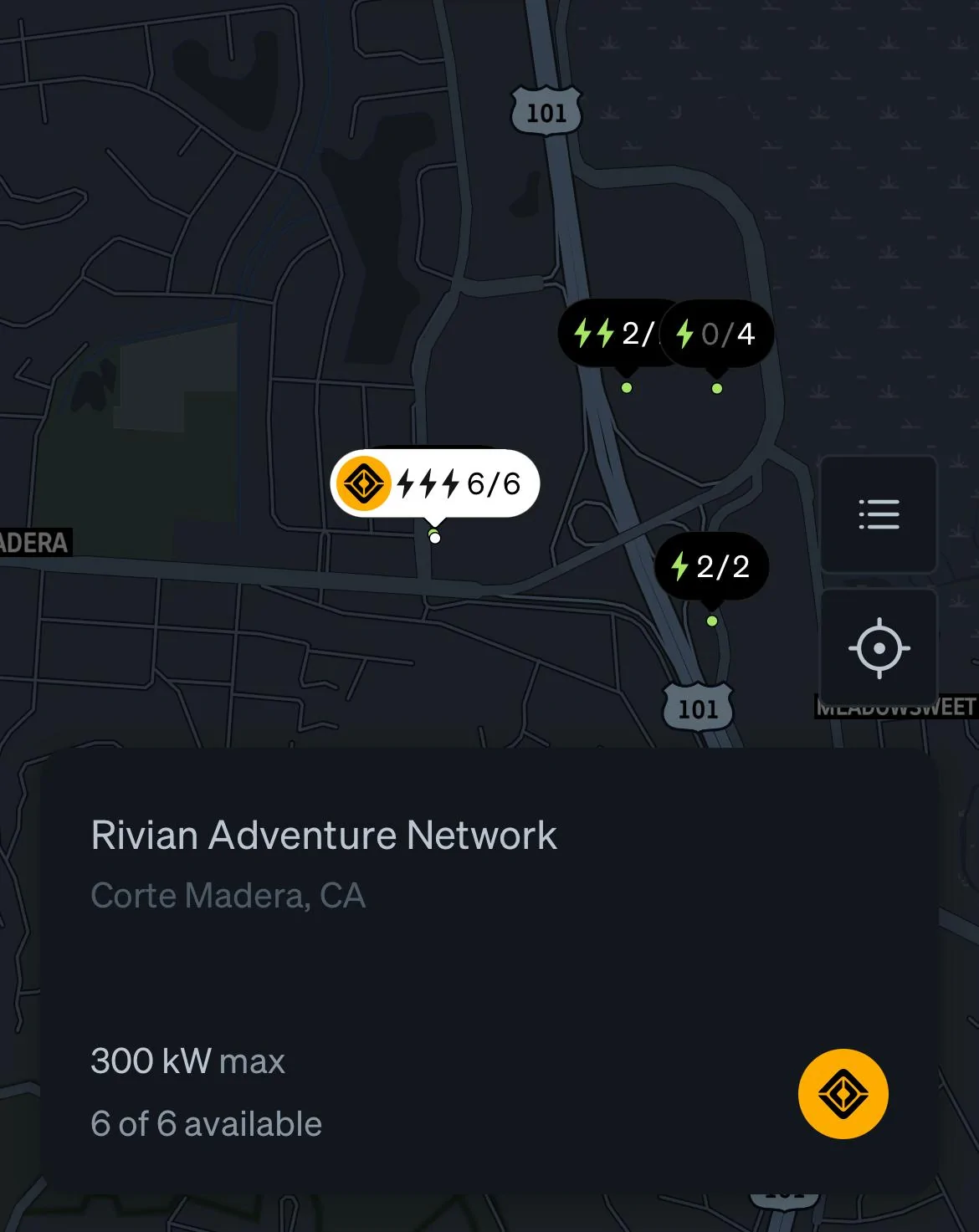Screen dimensions: 979x1232
Task: Select the Rivian badge inside the 6/6 map pin
Action: tap(366, 483)
